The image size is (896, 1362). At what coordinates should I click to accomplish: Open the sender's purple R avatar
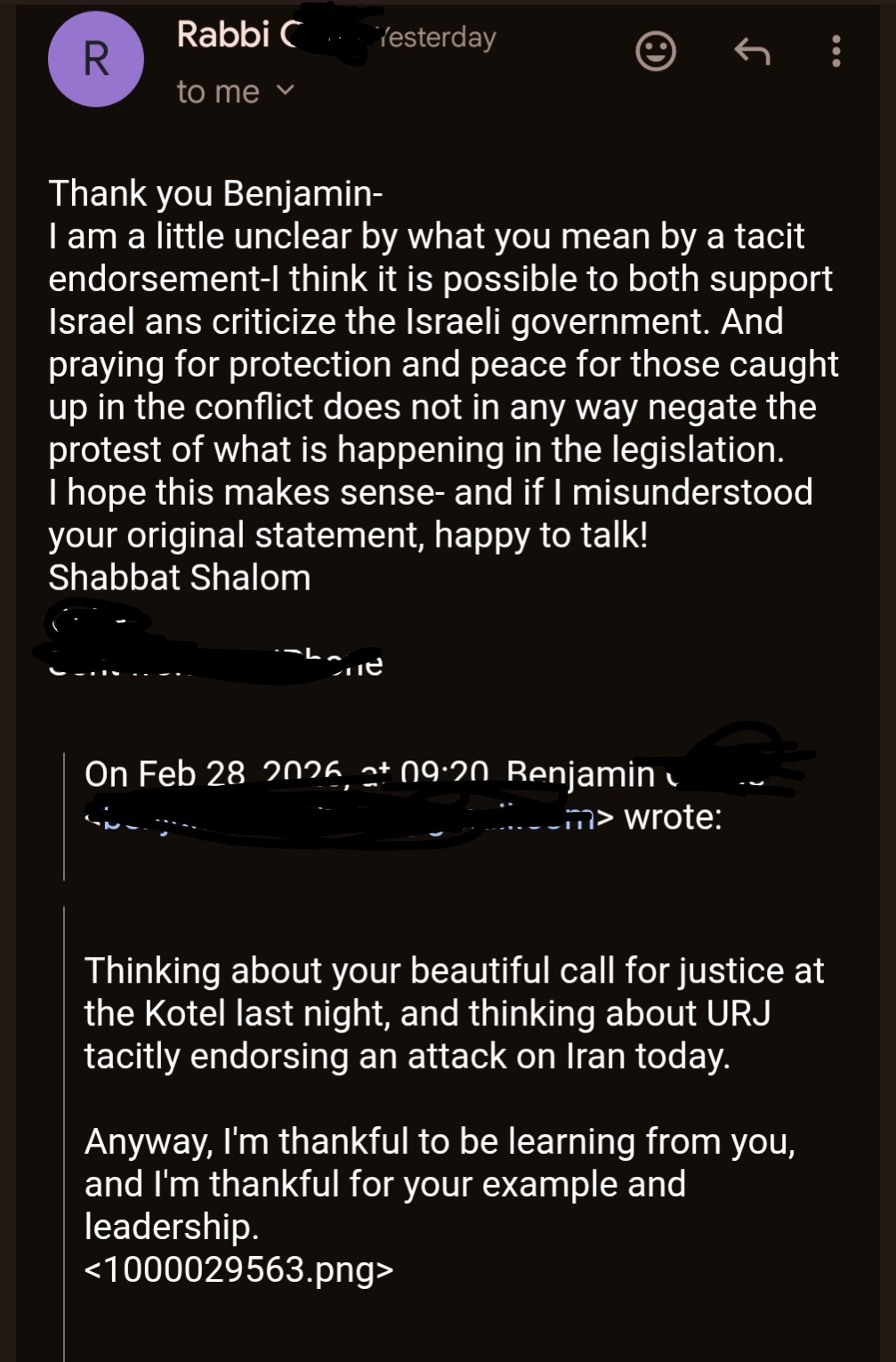pos(96,59)
